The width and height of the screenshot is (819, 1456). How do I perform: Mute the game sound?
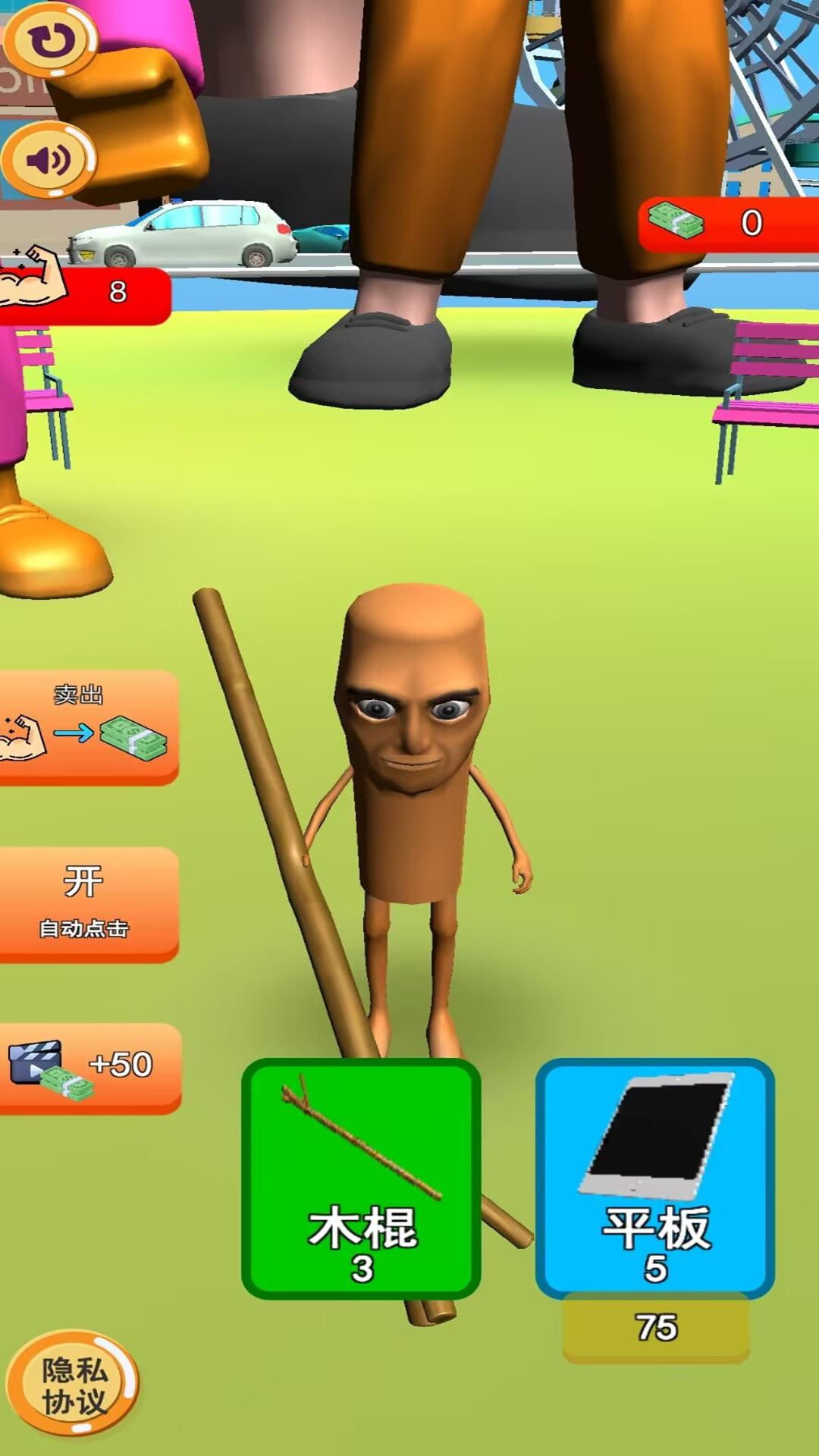tap(49, 160)
